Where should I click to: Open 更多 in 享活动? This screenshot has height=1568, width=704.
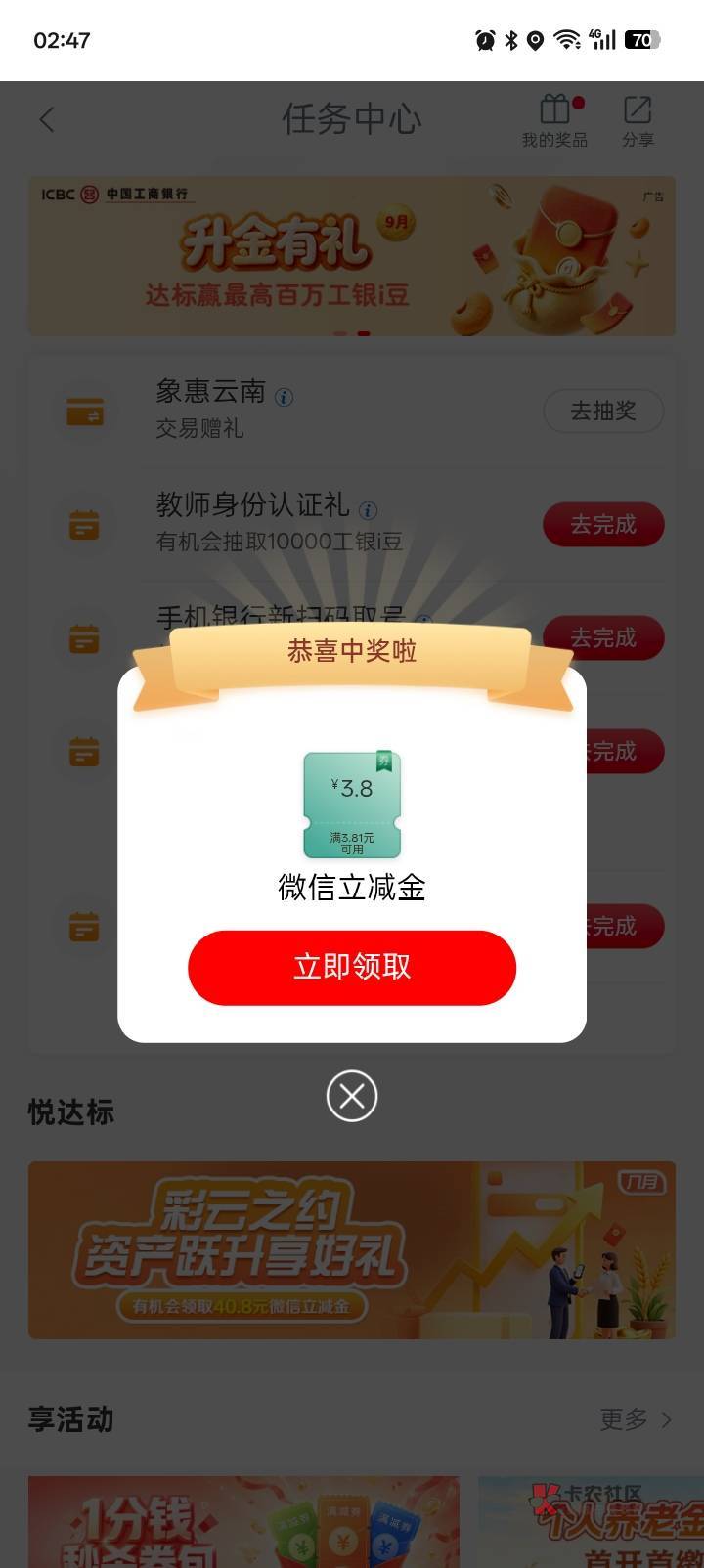tap(637, 1419)
